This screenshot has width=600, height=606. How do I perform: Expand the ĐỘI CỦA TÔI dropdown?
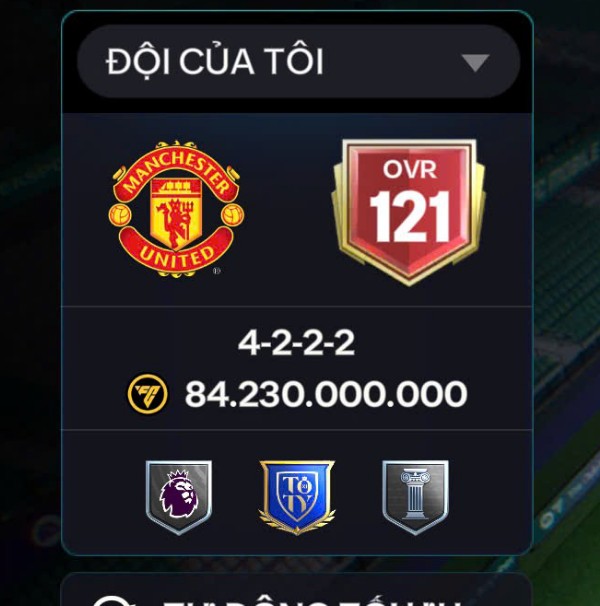(x=474, y=63)
